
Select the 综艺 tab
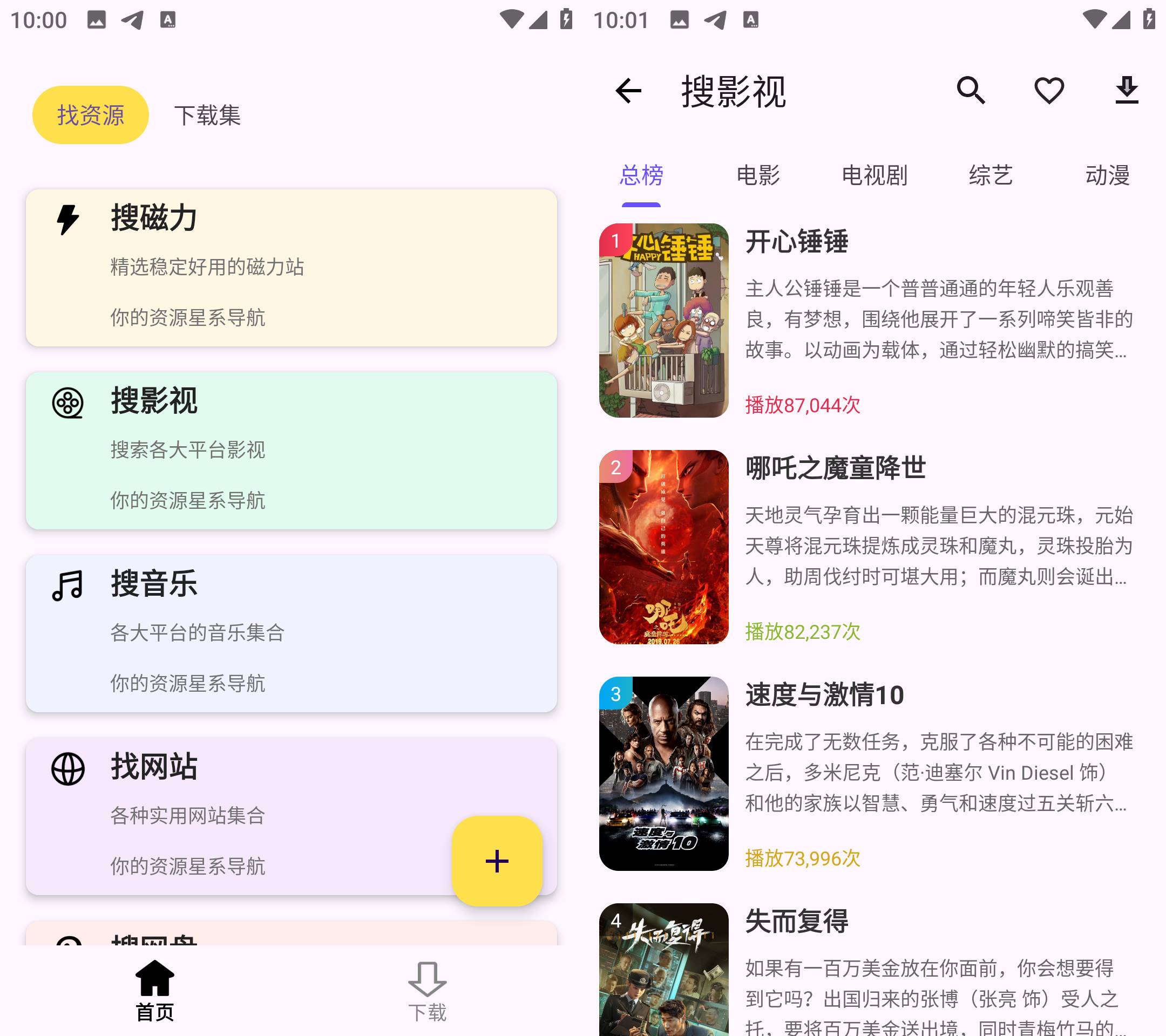pyautogui.click(x=991, y=175)
